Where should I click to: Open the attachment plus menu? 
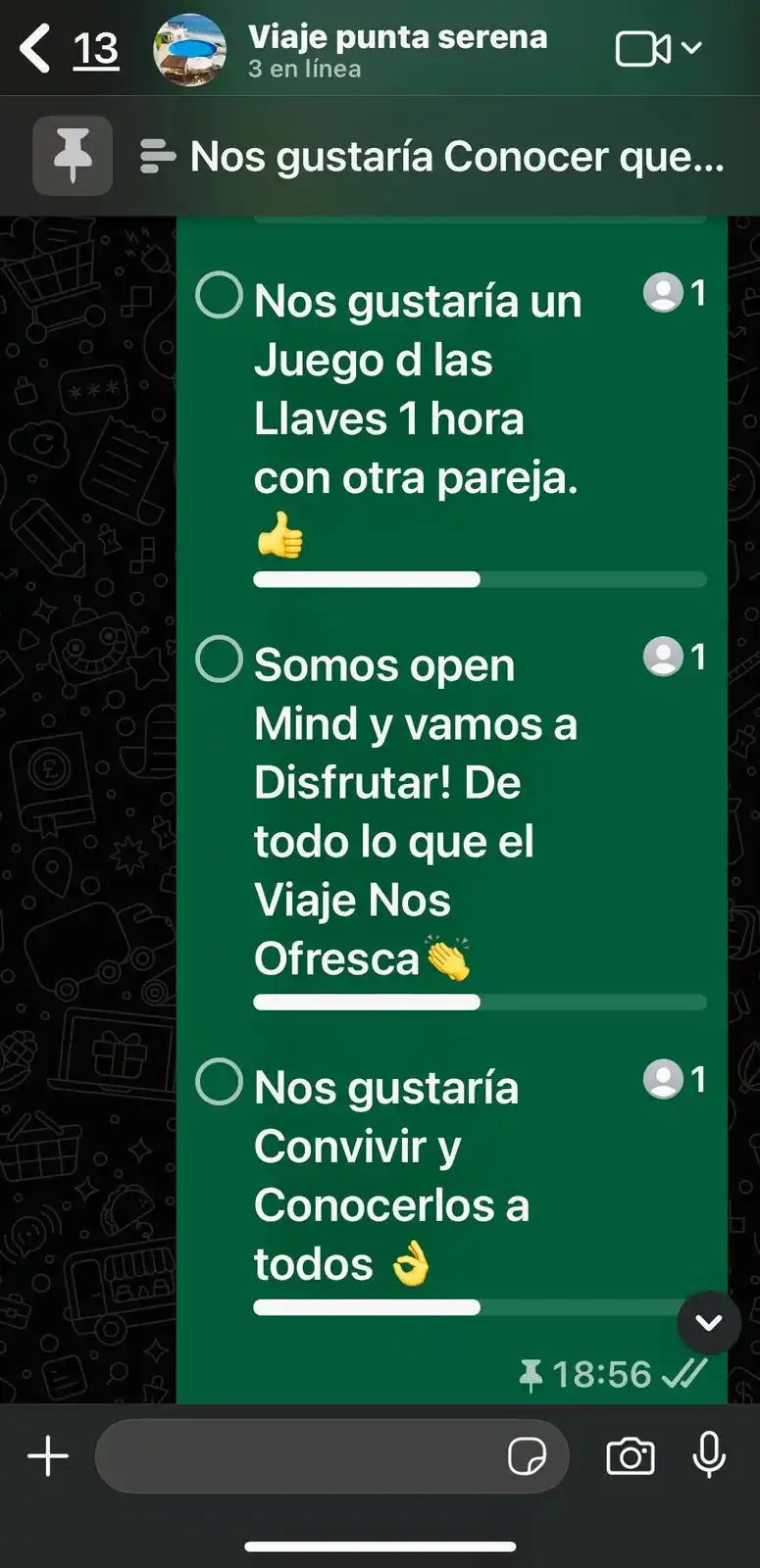coord(48,1456)
